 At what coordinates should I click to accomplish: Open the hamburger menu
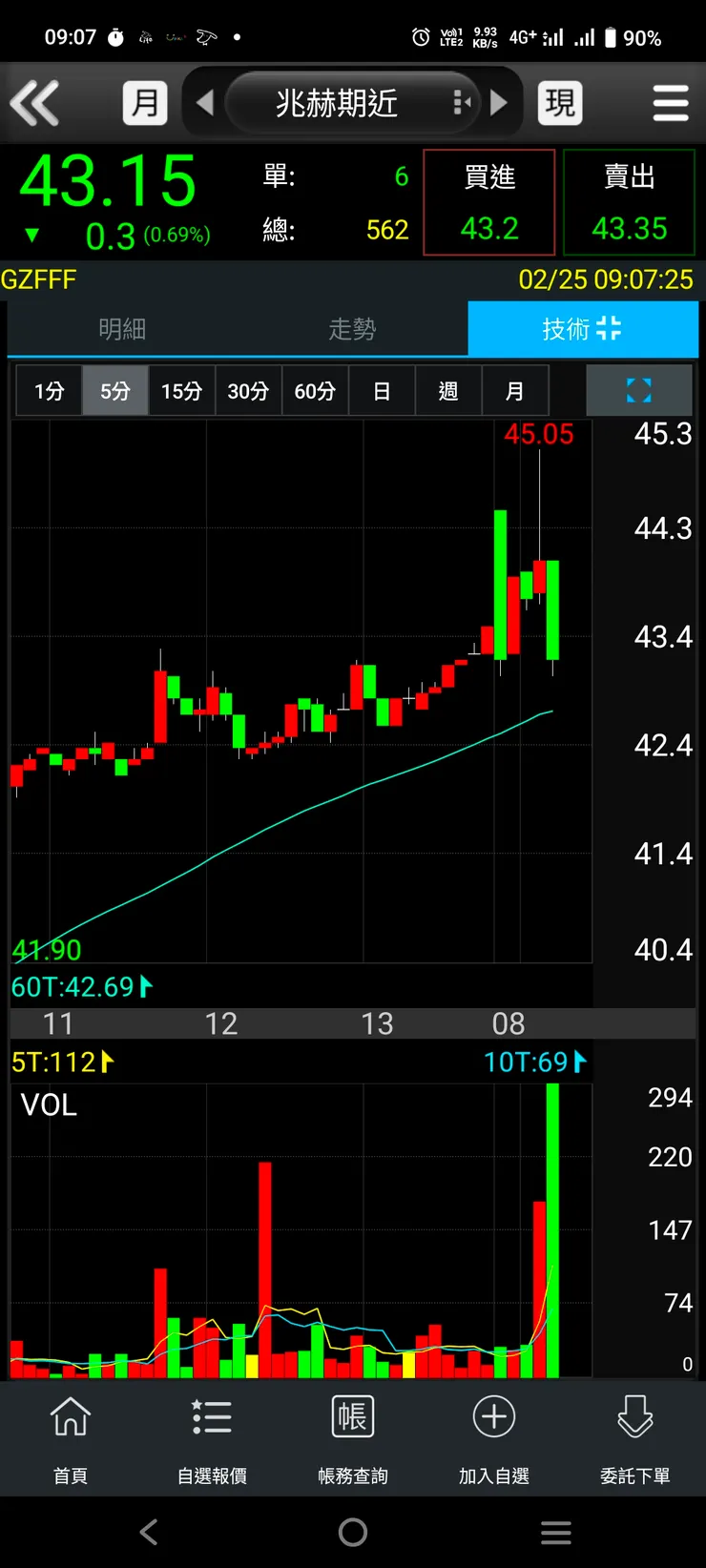pos(671,103)
